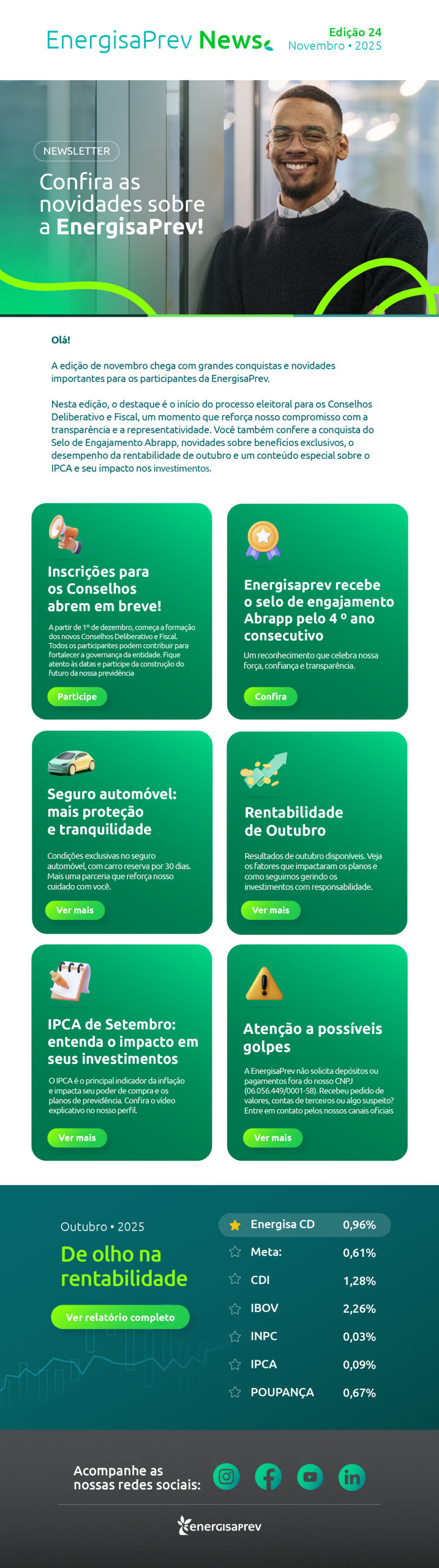Open Ver relatório completo
This screenshot has height=1568, width=439.
[120, 1317]
